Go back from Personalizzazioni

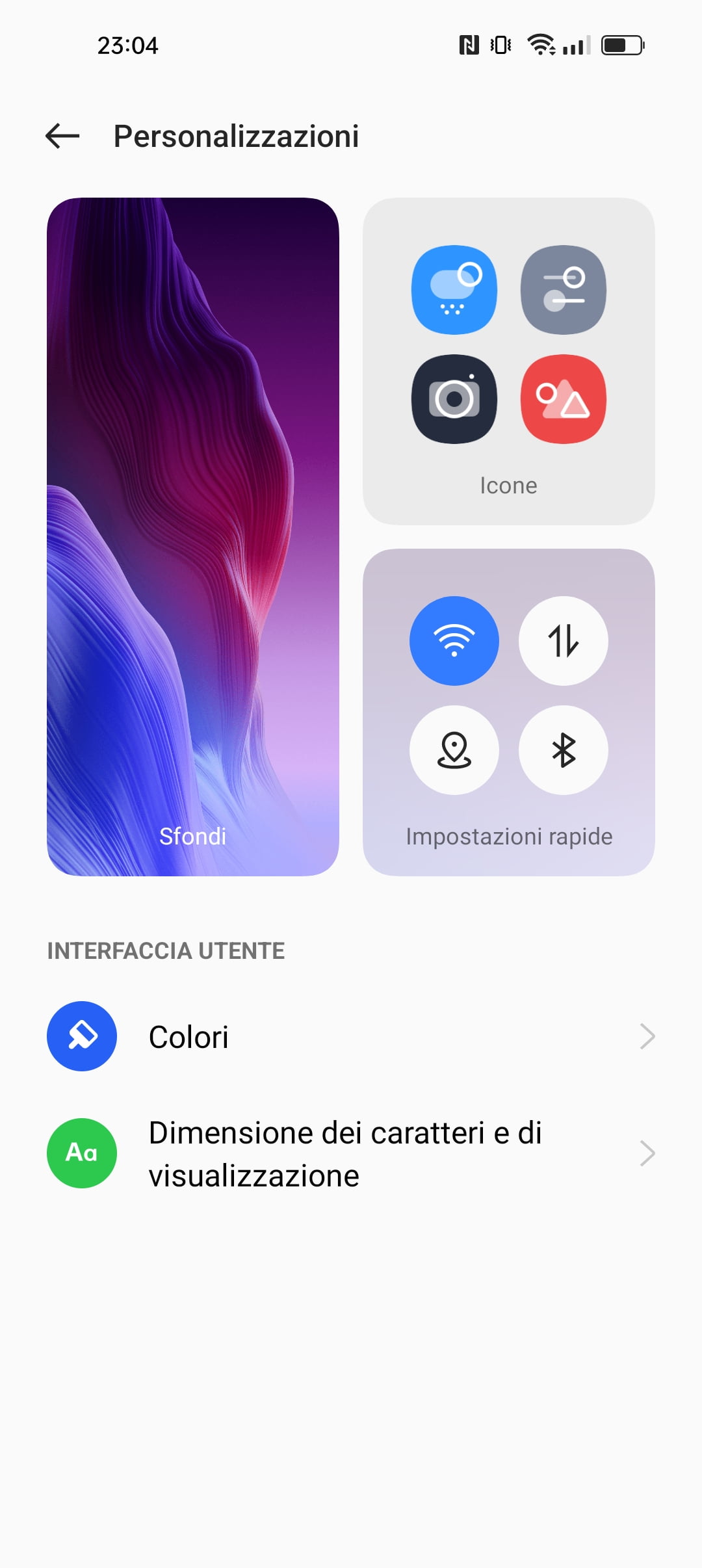62,136
